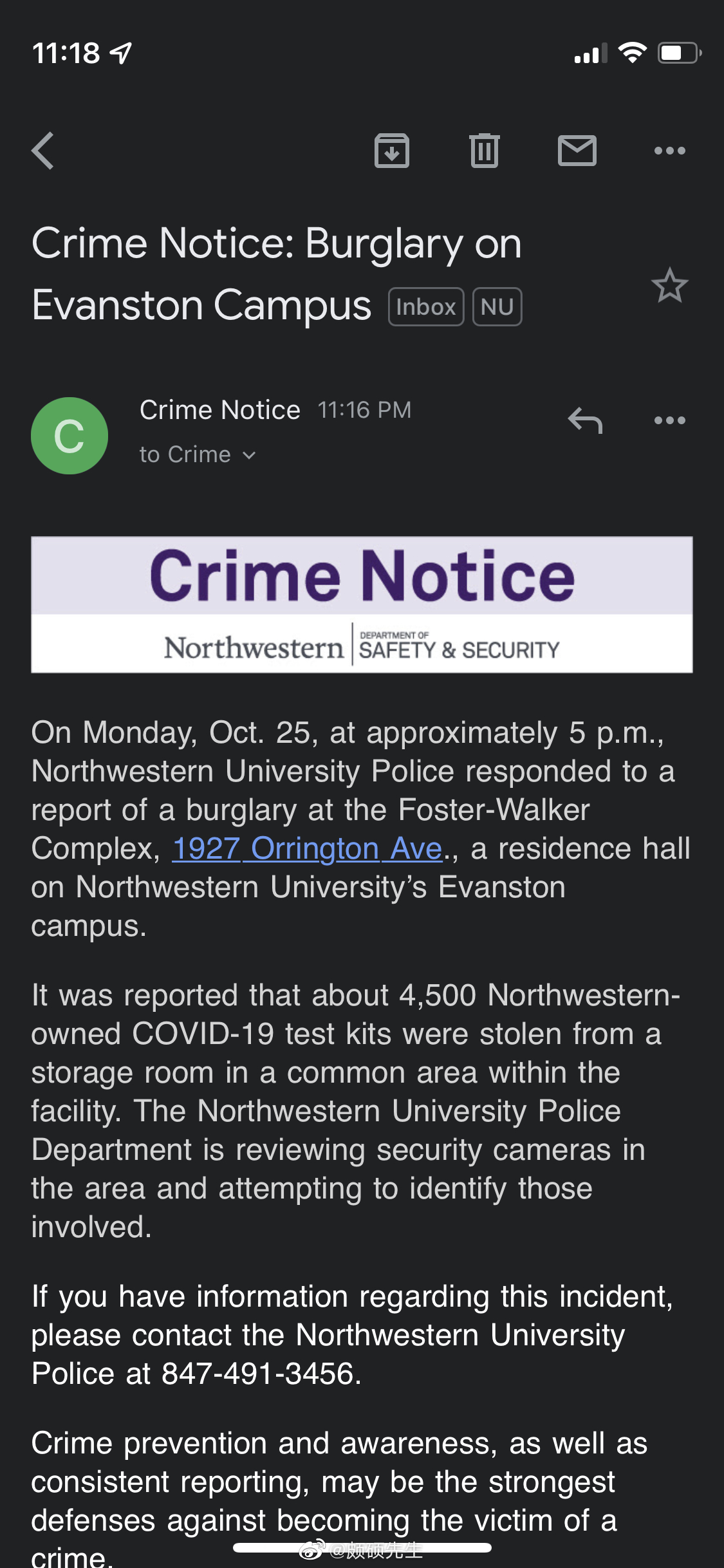The height and width of the screenshot is (1568, 724).
Task: Archive this email
Action: [391, 151]
